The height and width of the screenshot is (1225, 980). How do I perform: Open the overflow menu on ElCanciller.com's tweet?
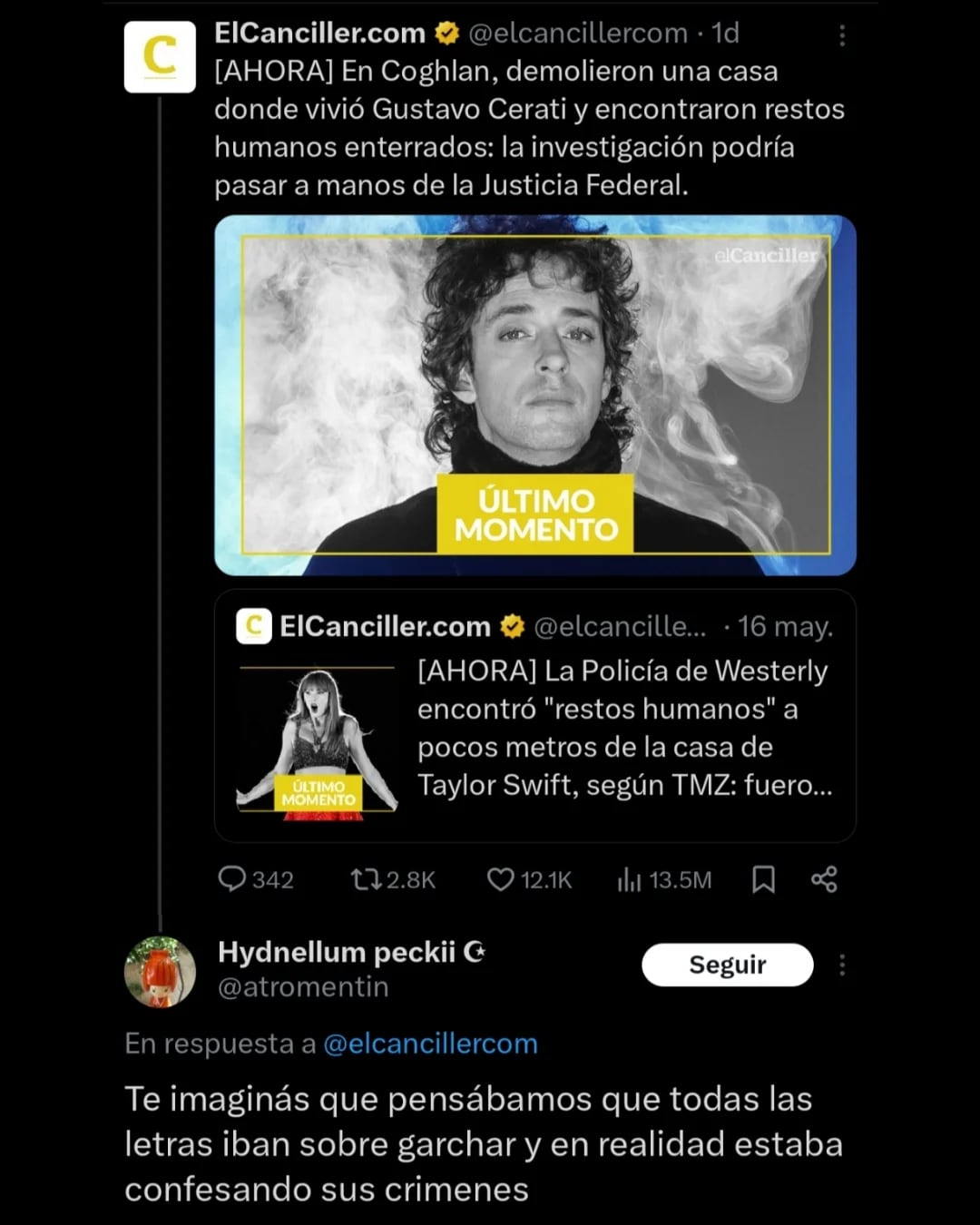[842, 35]
